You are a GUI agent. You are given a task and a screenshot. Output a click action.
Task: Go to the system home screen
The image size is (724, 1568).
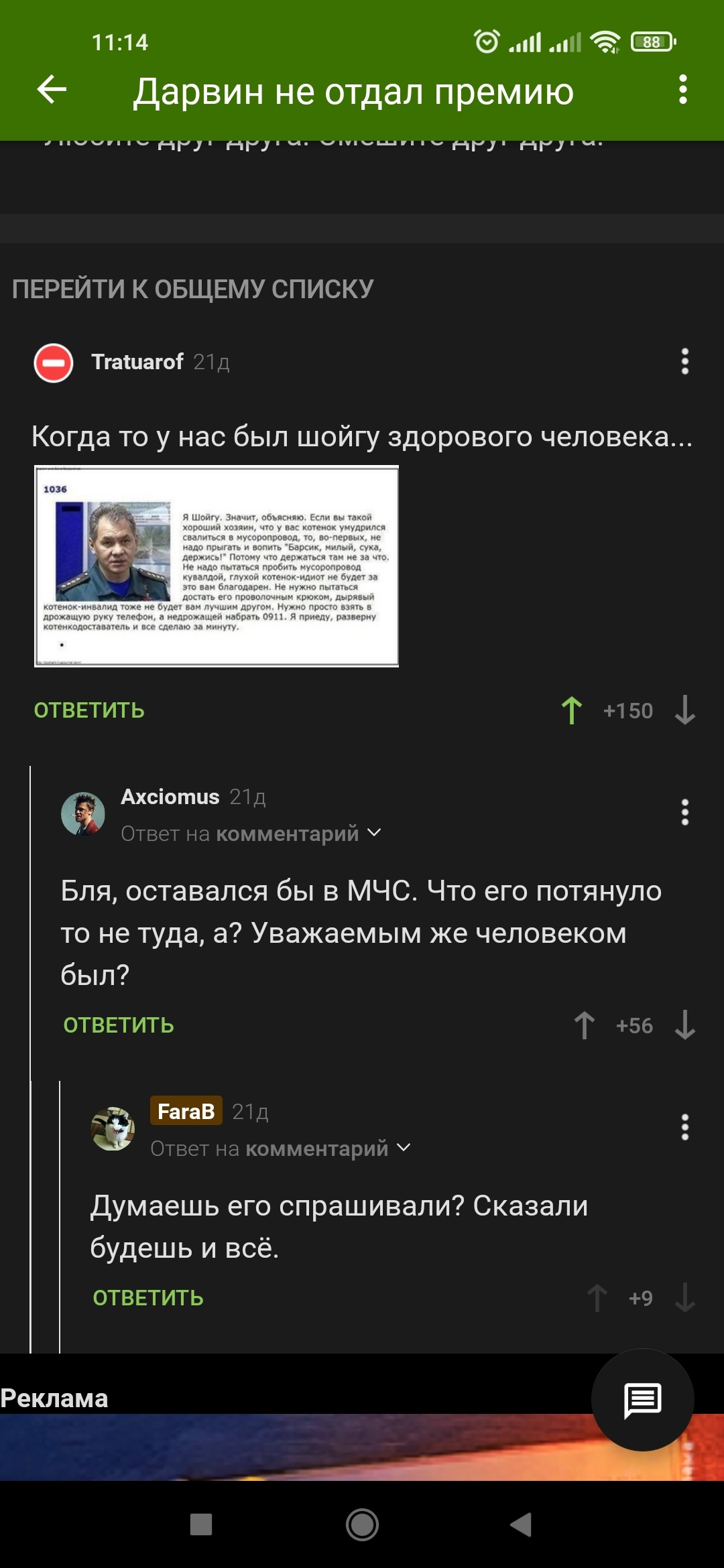pos(362,1525)
